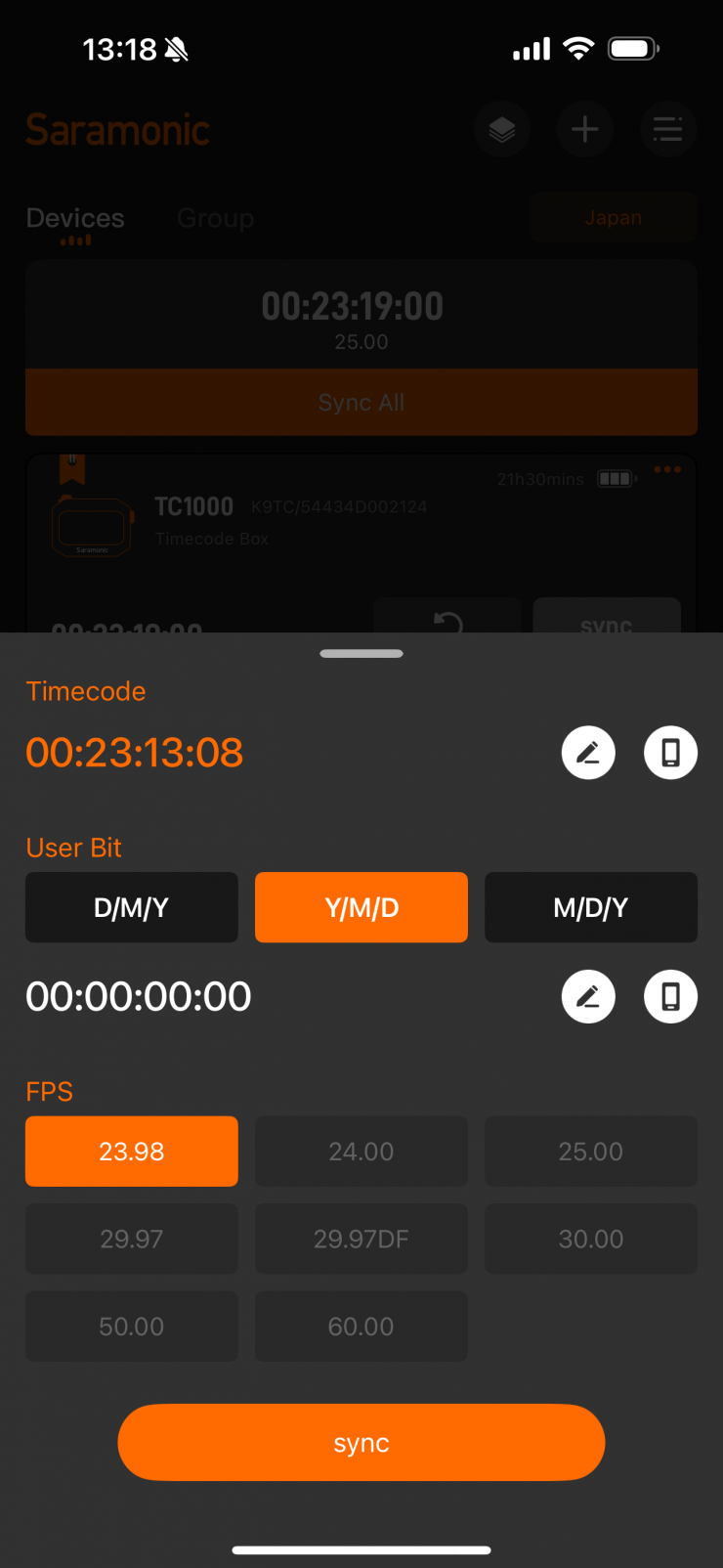Viewport: 723px width, 1568px height.
Task: Set user bit from phone
Action: (670, 996)
